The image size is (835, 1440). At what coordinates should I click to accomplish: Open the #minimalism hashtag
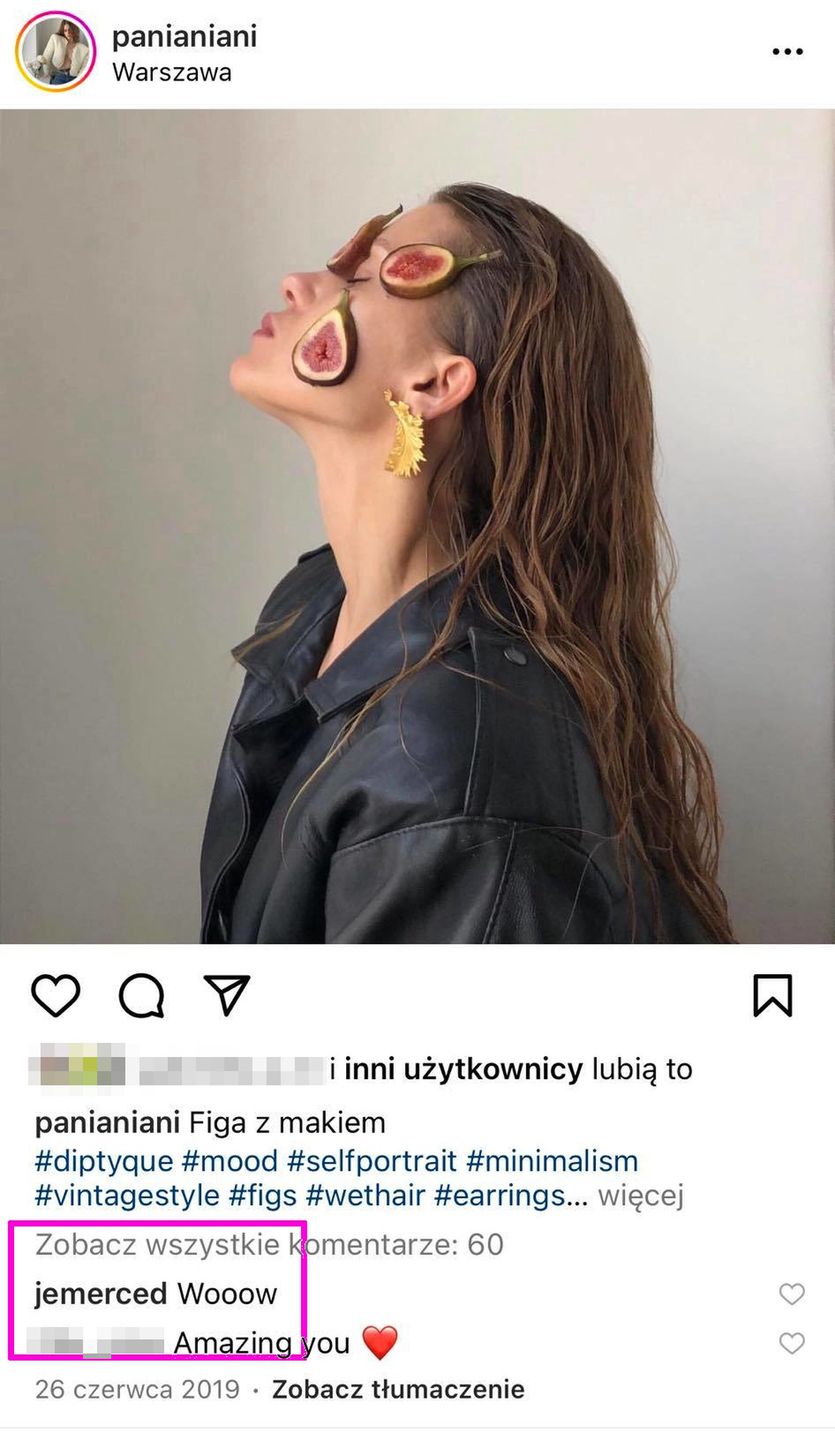tap(552, 1161)
